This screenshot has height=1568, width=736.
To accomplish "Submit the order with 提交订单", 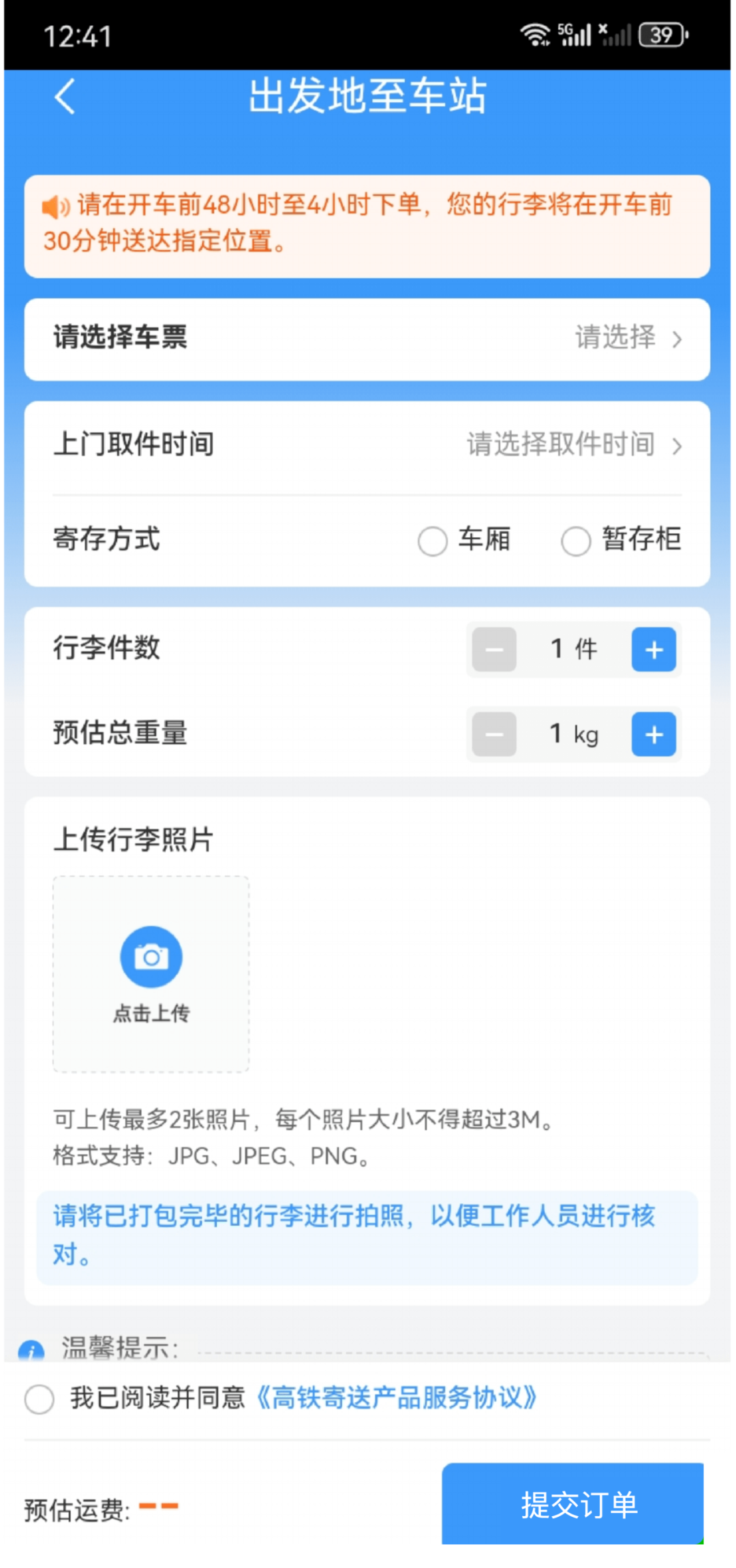I will (x=572, y=1504).
